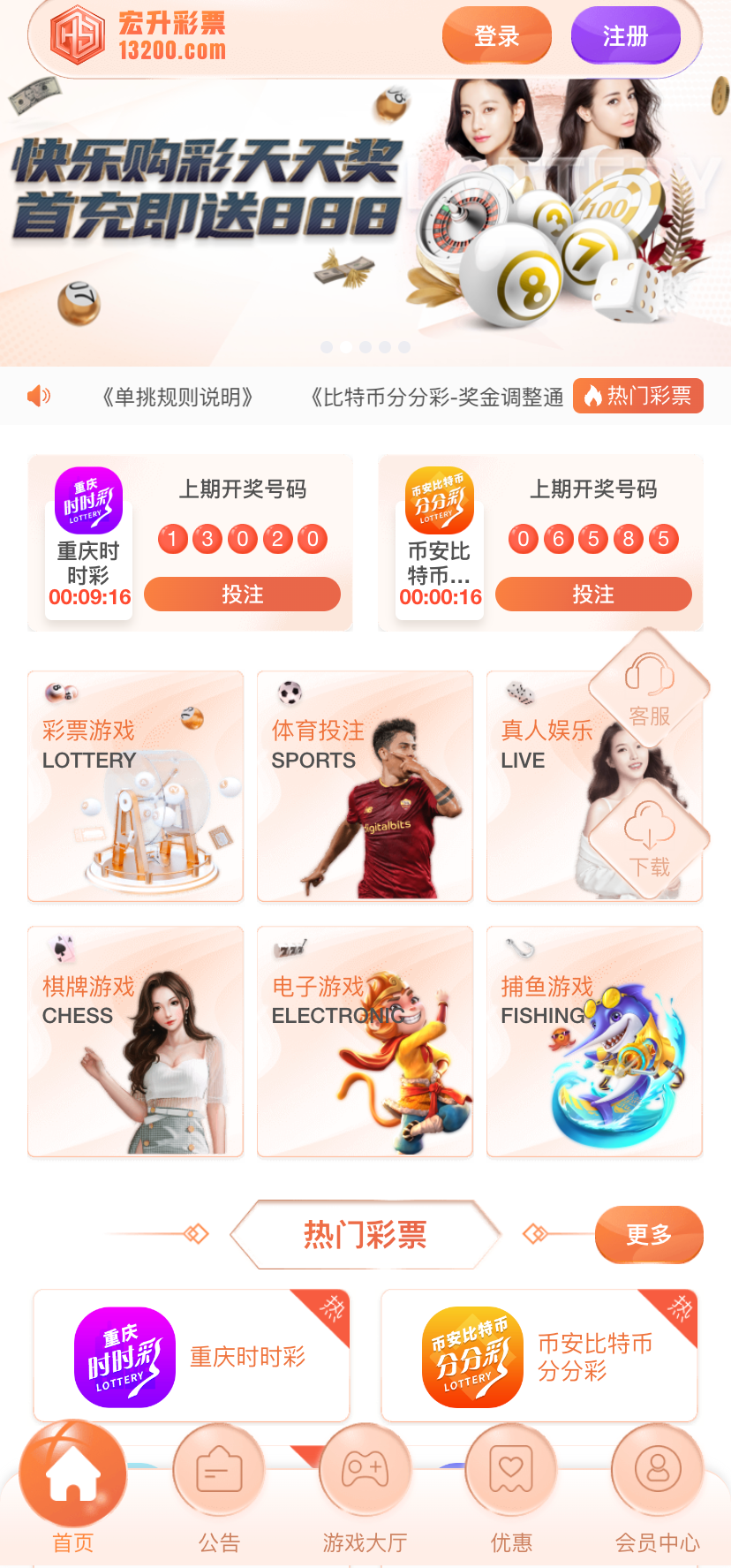Switch to the 会员中心 tab
The height and width of the screenshot is (1568, 731).
(657, 1493)
